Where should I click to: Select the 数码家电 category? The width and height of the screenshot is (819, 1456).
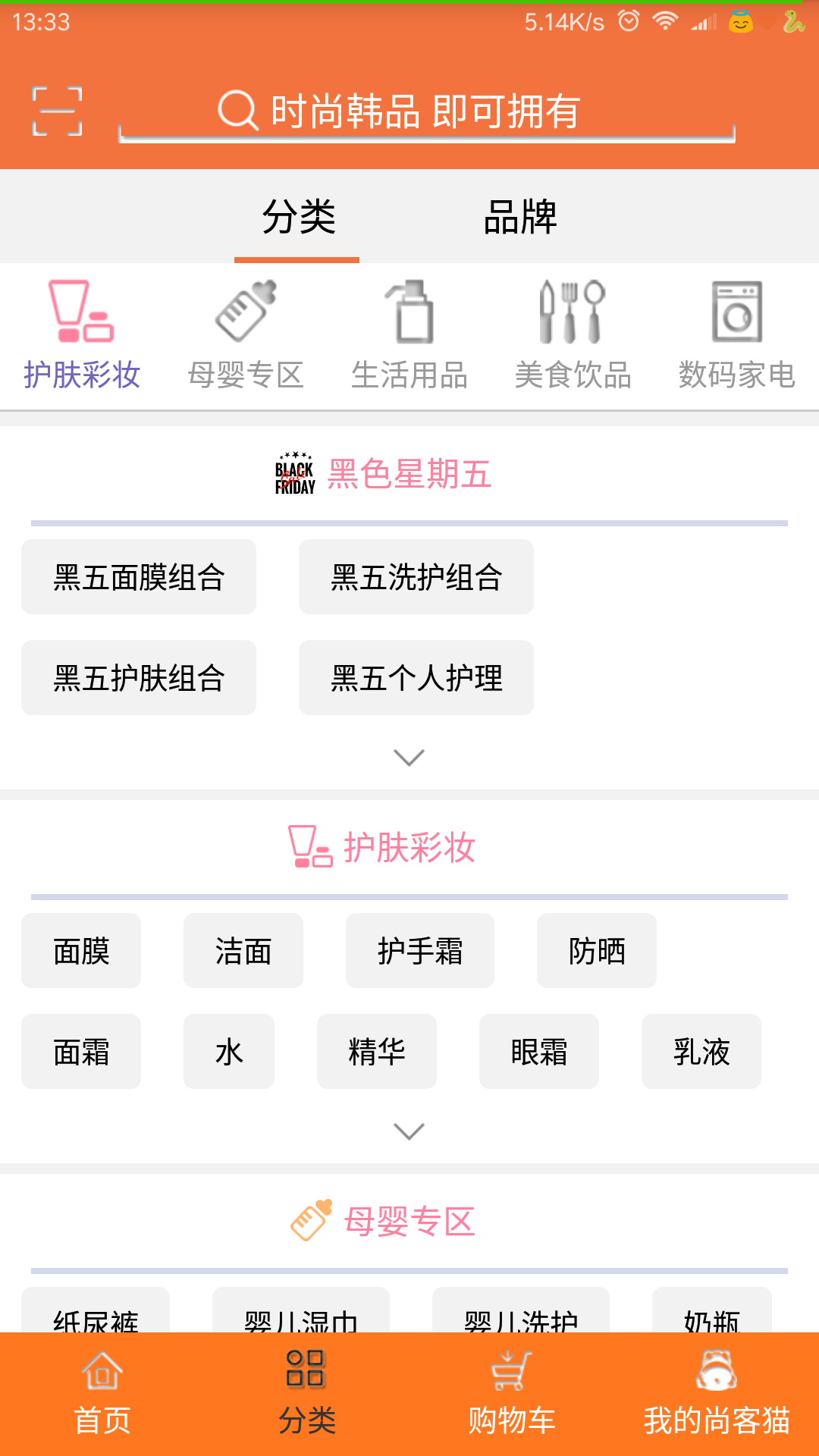click(x=736, y=335)
